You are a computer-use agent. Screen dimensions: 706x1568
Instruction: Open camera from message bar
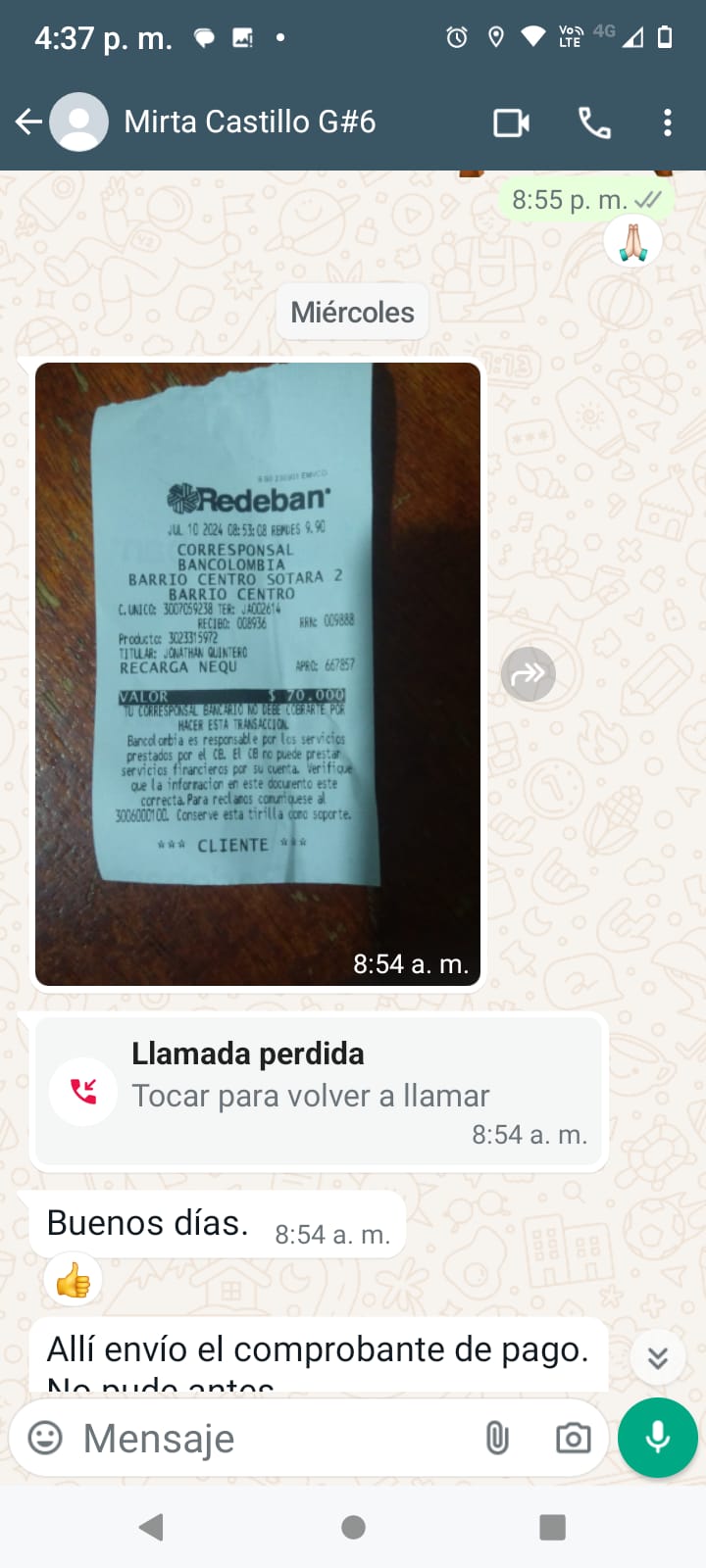[x=573, y=1438]
